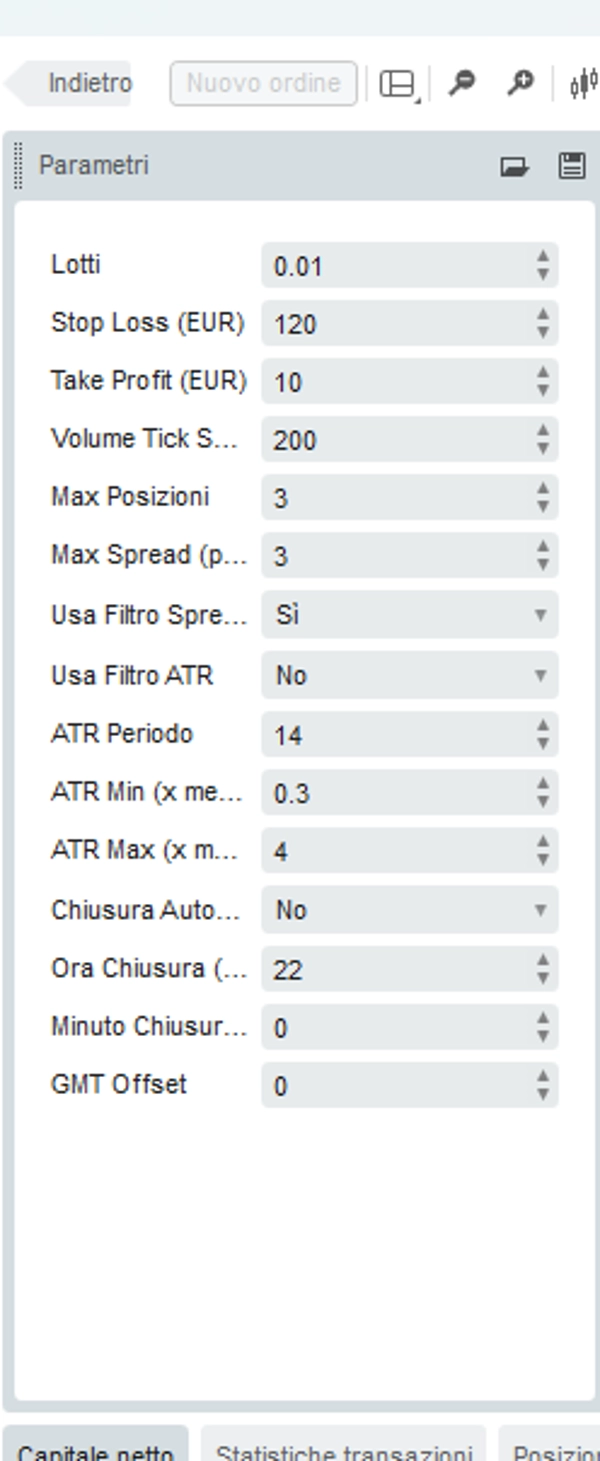Open the Usa Filtro ATR dropdown
This screenshot has height=1461, width=600.
[x=409, y=676]
